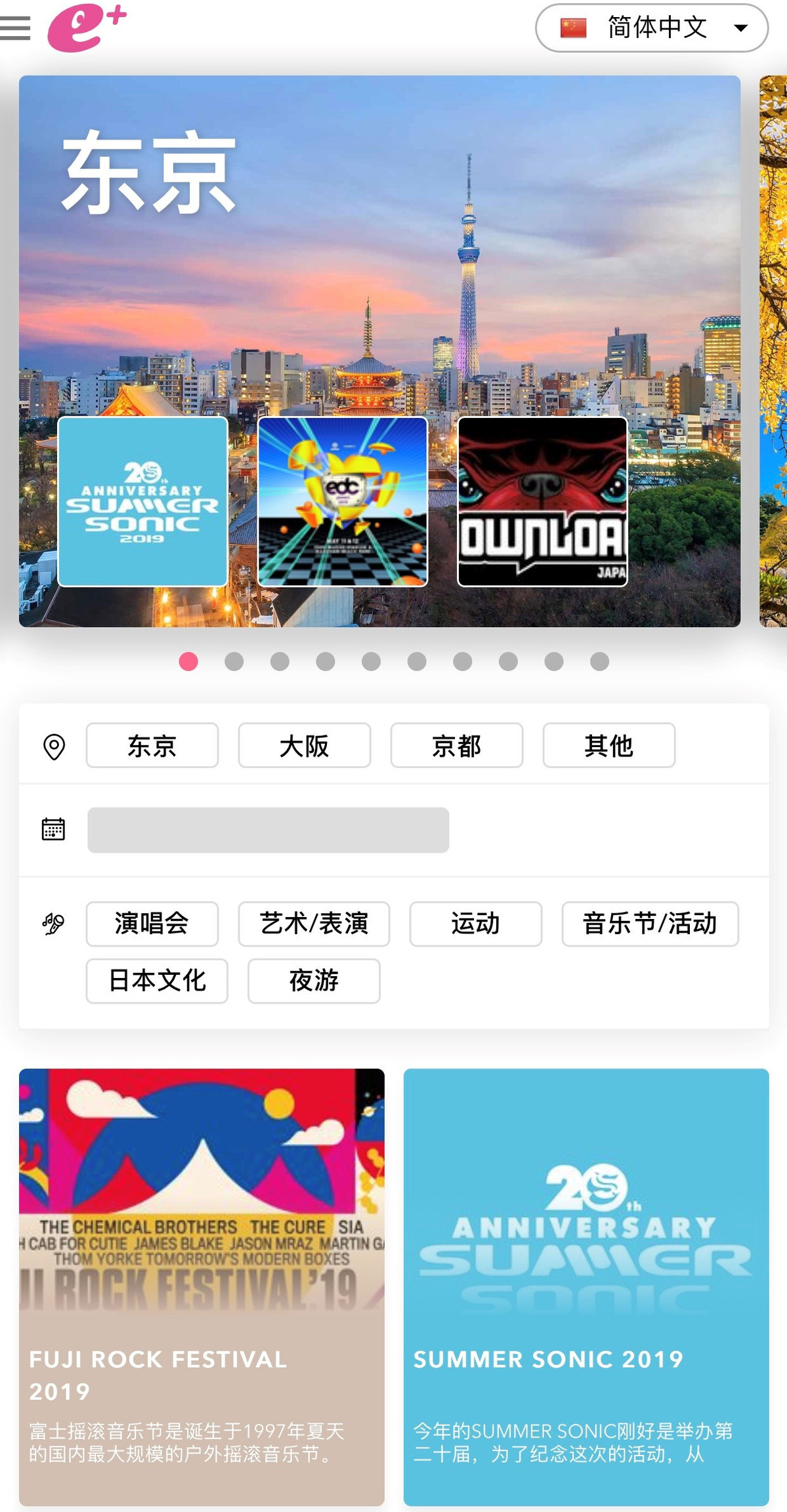Screen dimensions: 787x1512
Task: Tap the e+ logo to go home
Action: 85,28
